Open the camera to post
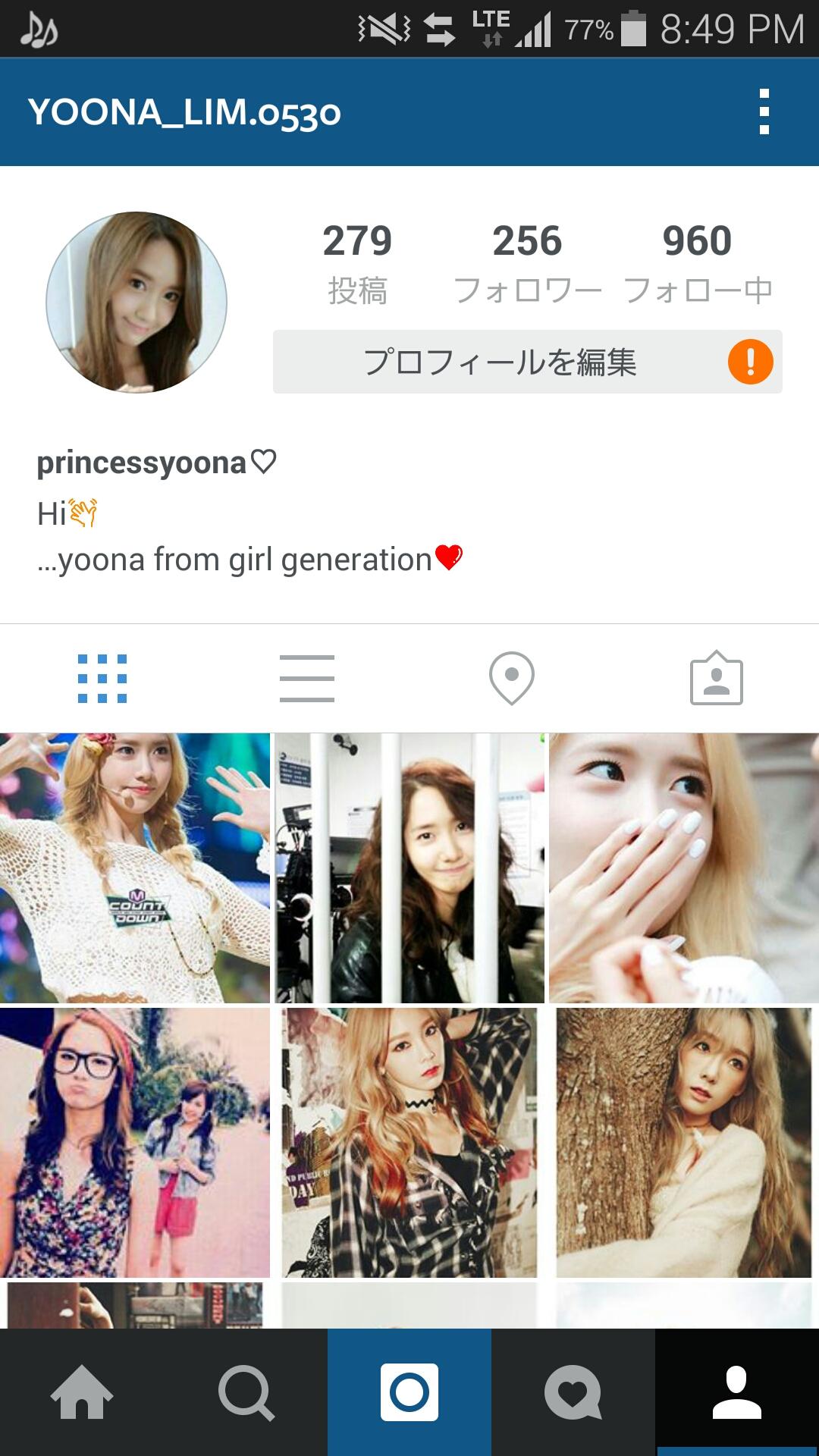Viewport: 819px width, 1456px height. tap(409, 1392)
